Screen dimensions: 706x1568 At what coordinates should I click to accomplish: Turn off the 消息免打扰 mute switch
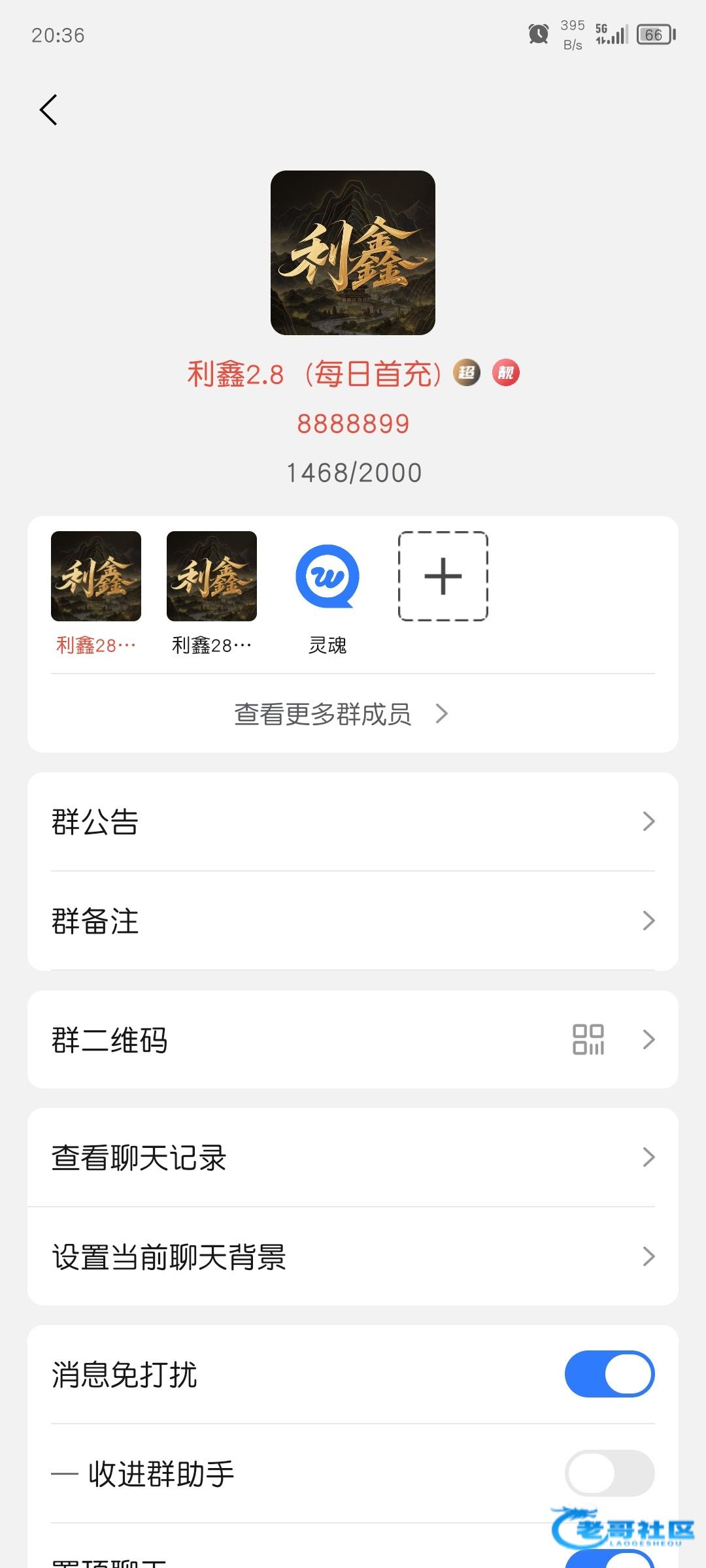point(609,1375)
